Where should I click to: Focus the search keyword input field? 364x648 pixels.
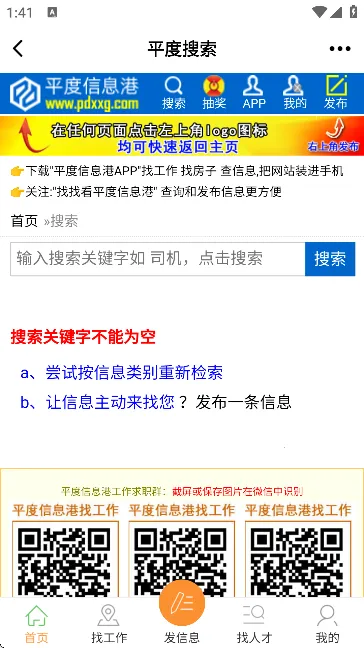(158, 259)
